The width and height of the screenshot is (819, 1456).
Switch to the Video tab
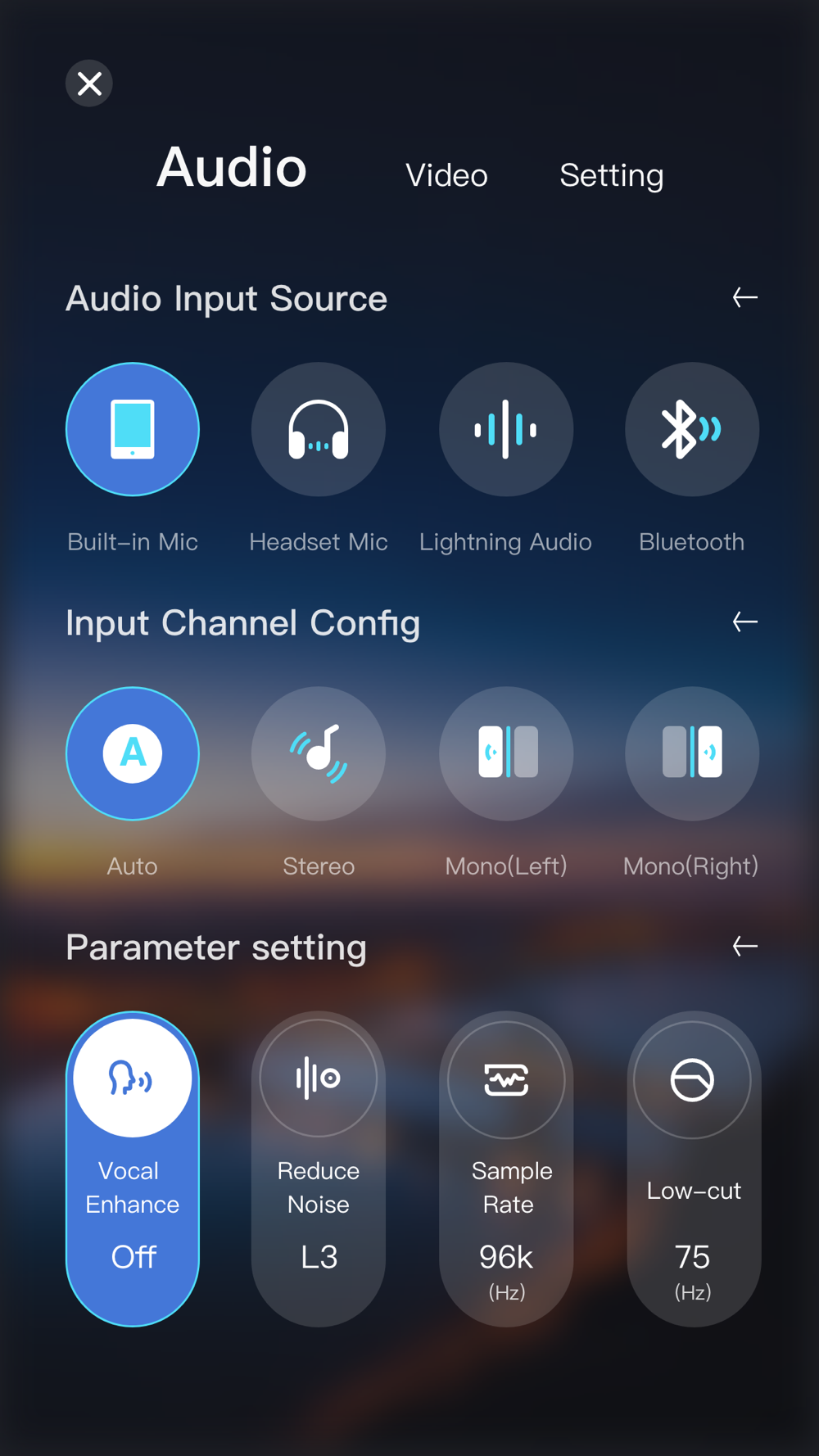pos(446,175)
